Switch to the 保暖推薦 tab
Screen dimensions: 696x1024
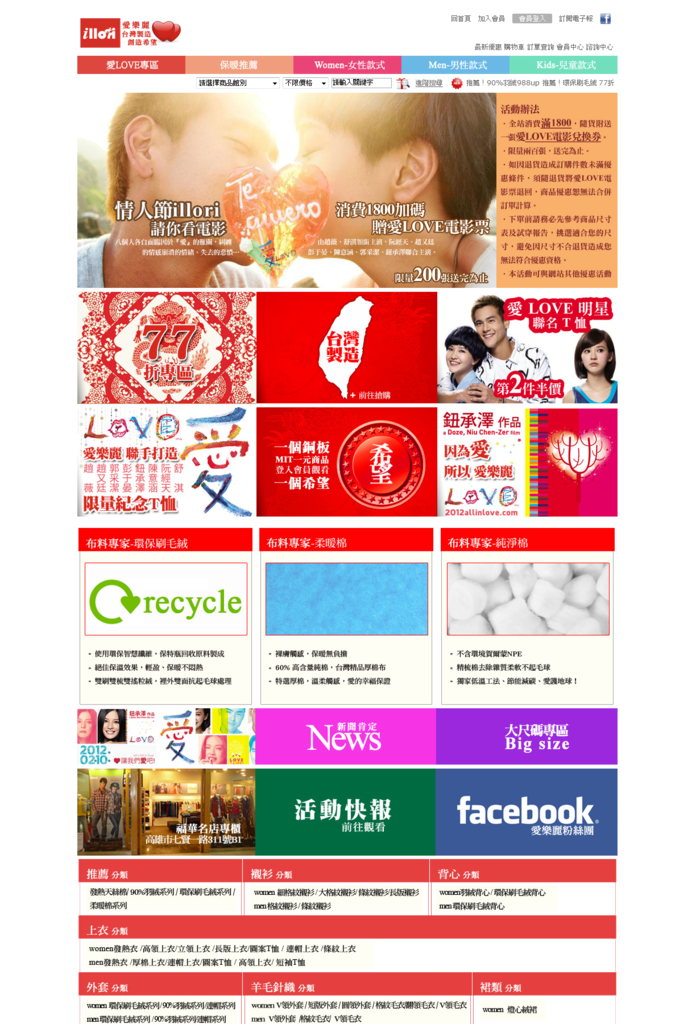(x=238, y=65)
